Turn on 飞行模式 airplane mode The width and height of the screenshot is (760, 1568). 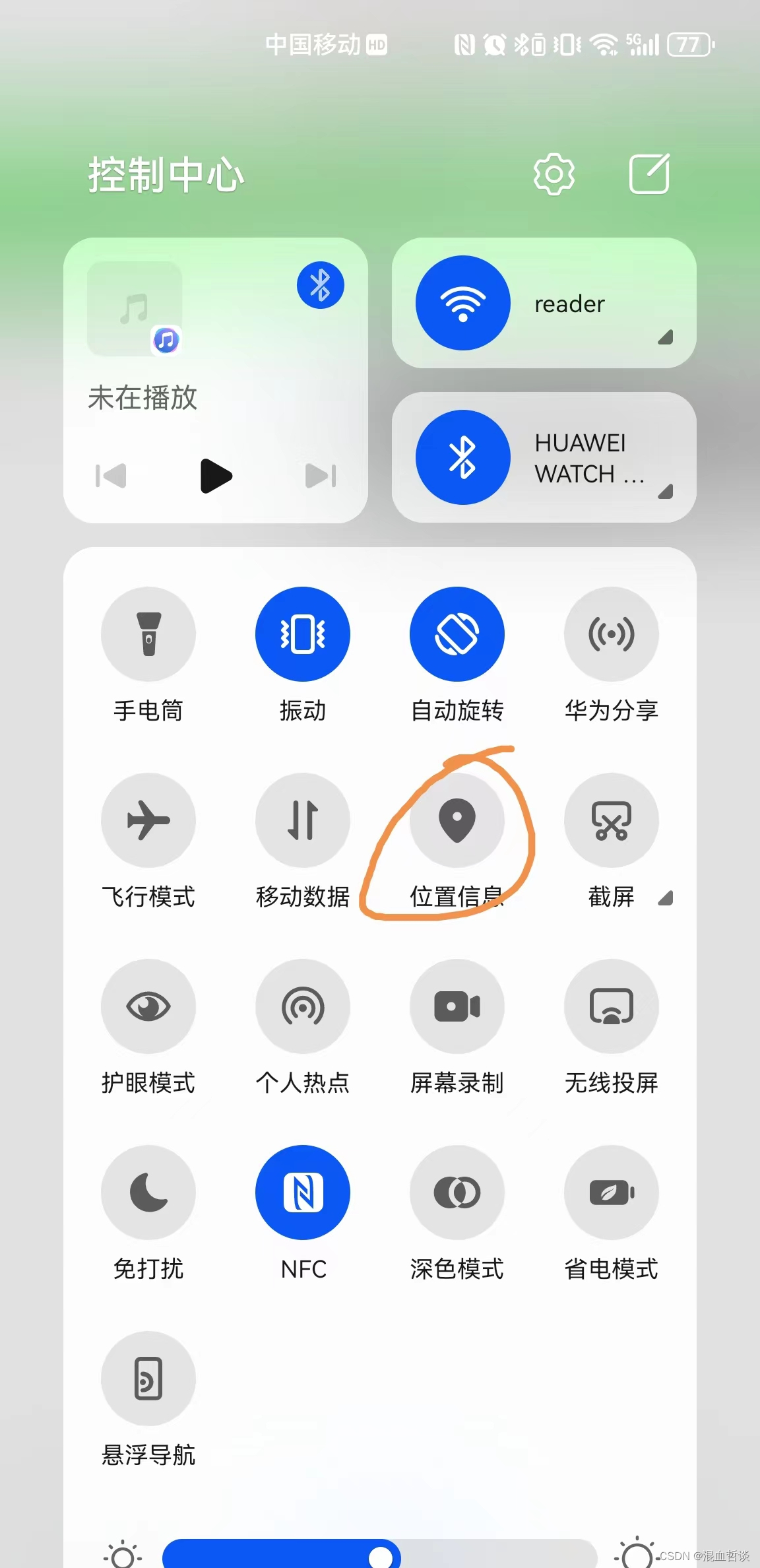(x=148, y=820)
